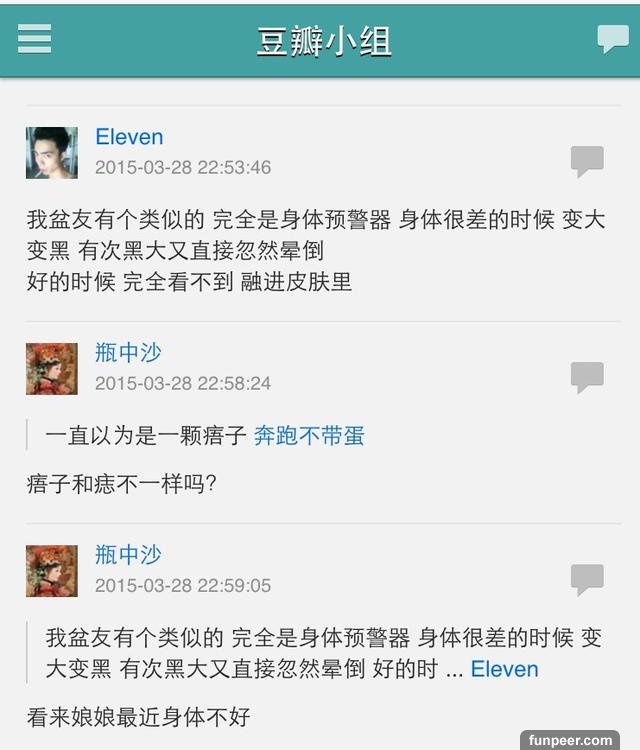Open the hamburger menu
The image size is (640, 750).
[34, 38]
